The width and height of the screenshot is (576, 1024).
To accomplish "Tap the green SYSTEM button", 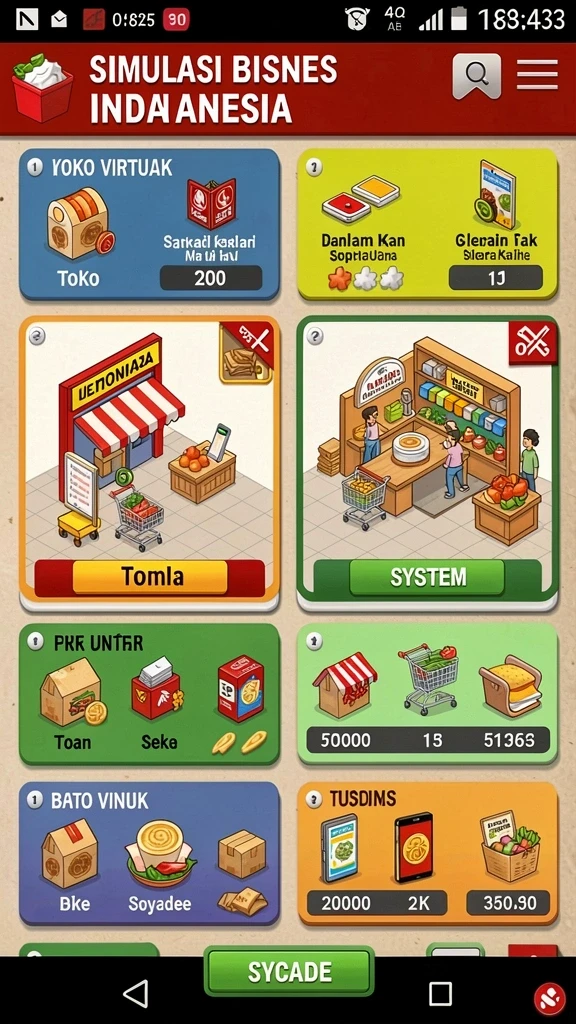I will (428, 577).
